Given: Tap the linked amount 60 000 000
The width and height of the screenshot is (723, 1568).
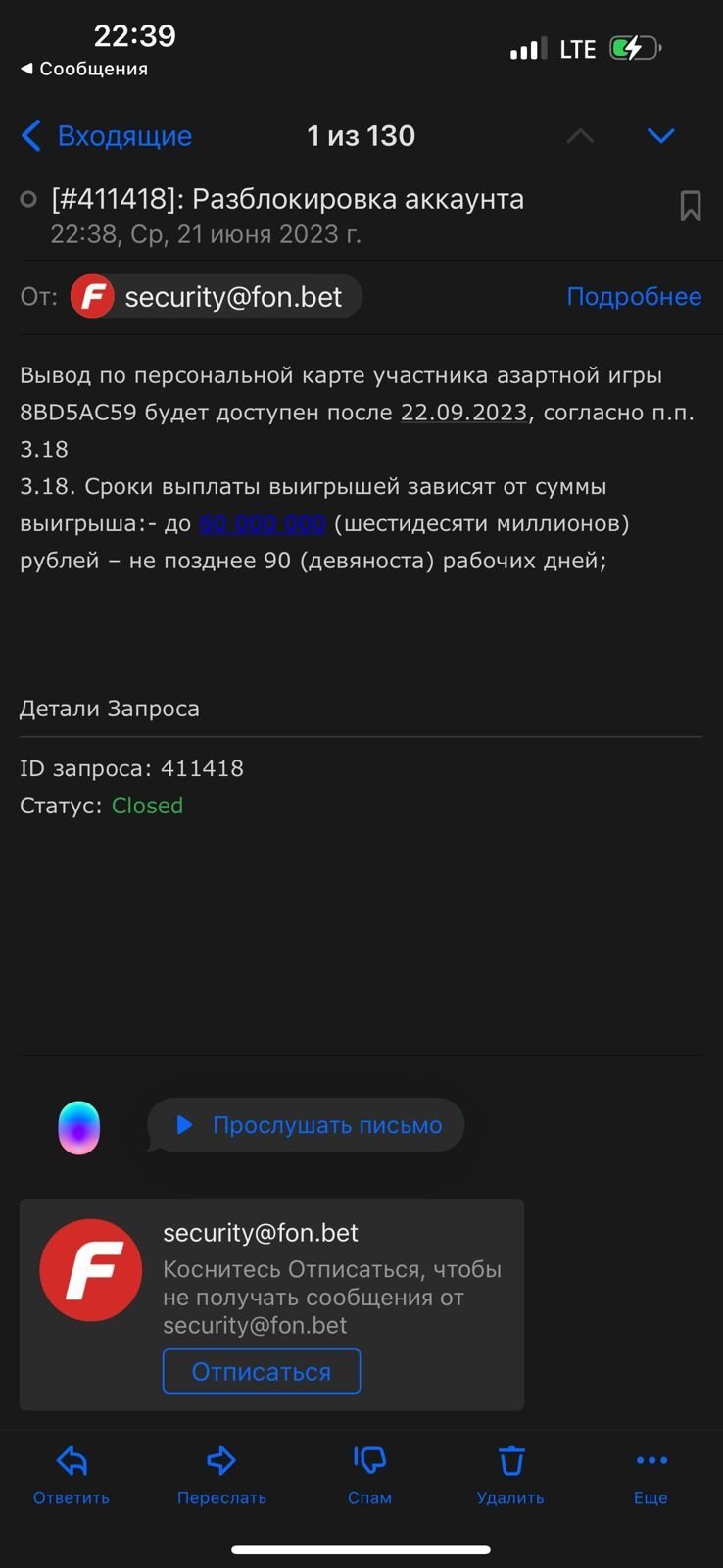Looking at the screenshot, I should point(262,523).
